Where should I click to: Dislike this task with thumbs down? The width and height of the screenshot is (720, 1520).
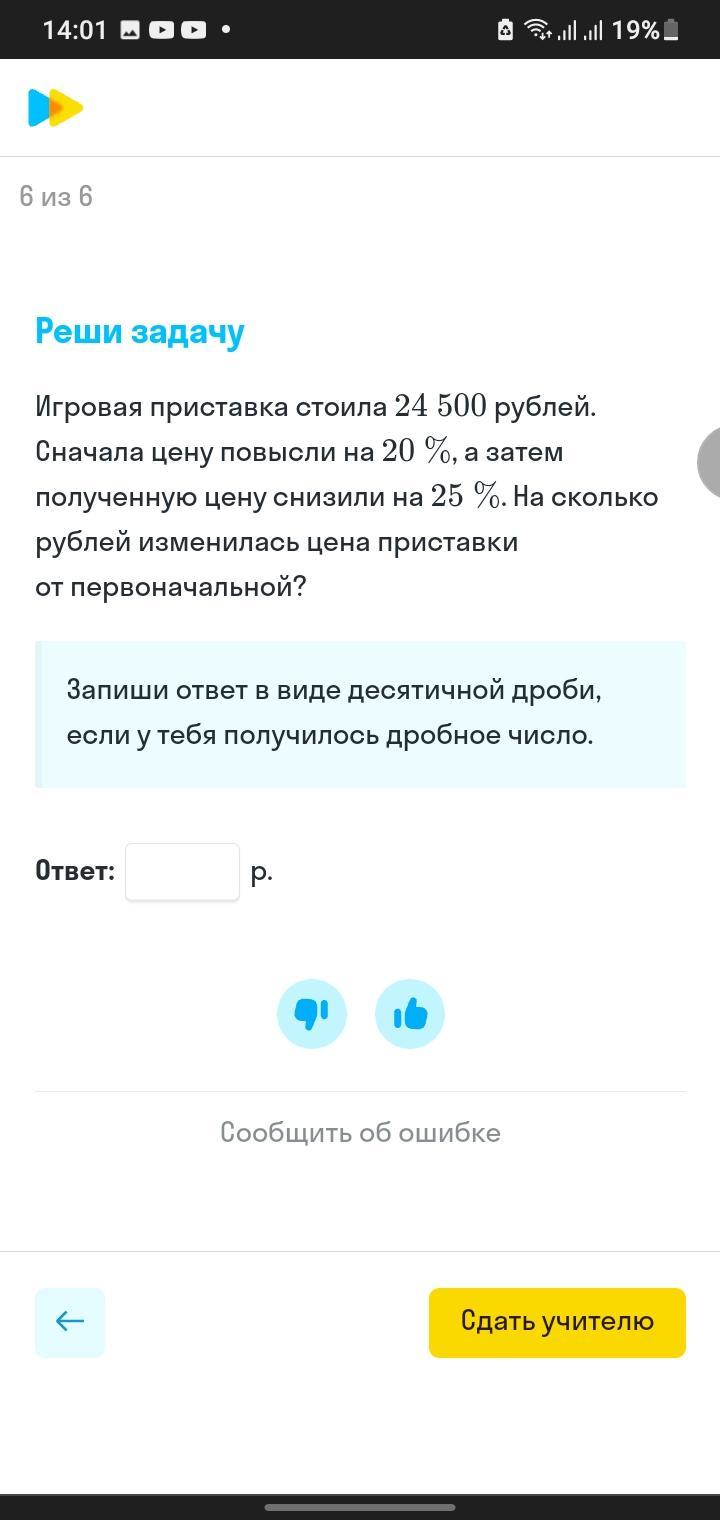[x=311, y=1014]
